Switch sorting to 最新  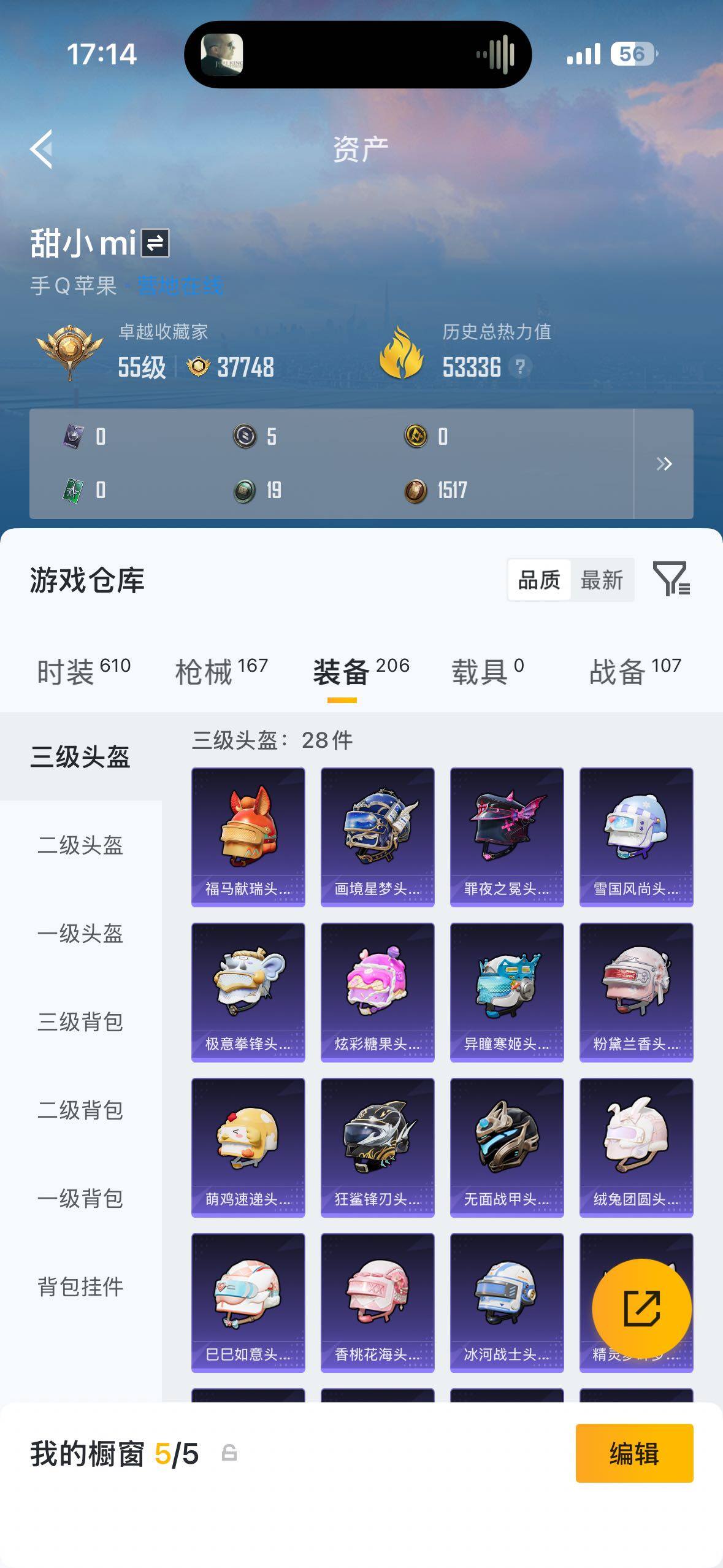pyautogui.click(x=602, y=580)
